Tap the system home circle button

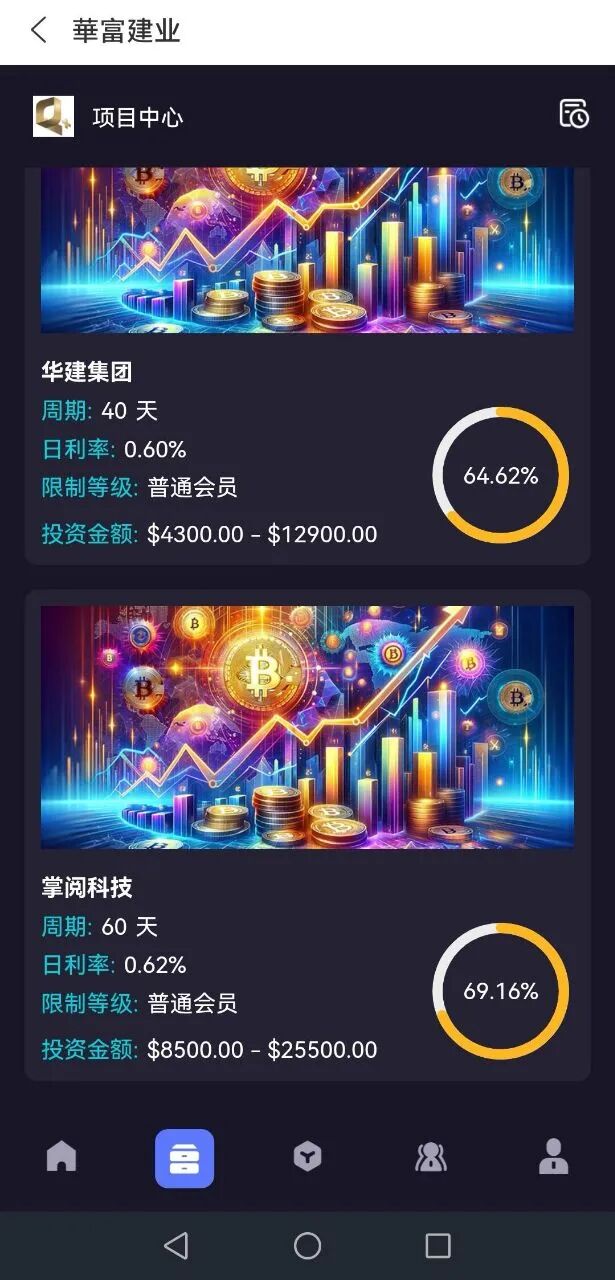[x=307, y=1245]
